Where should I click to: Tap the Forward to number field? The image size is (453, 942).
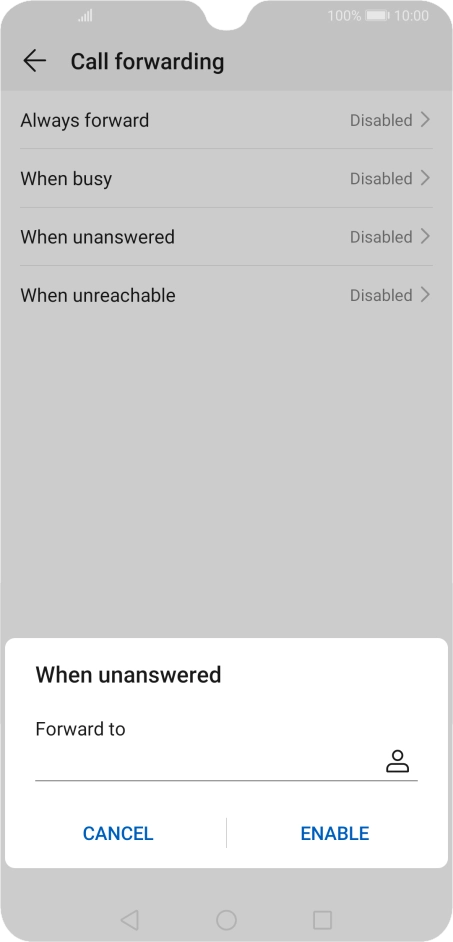coord(207,762)
